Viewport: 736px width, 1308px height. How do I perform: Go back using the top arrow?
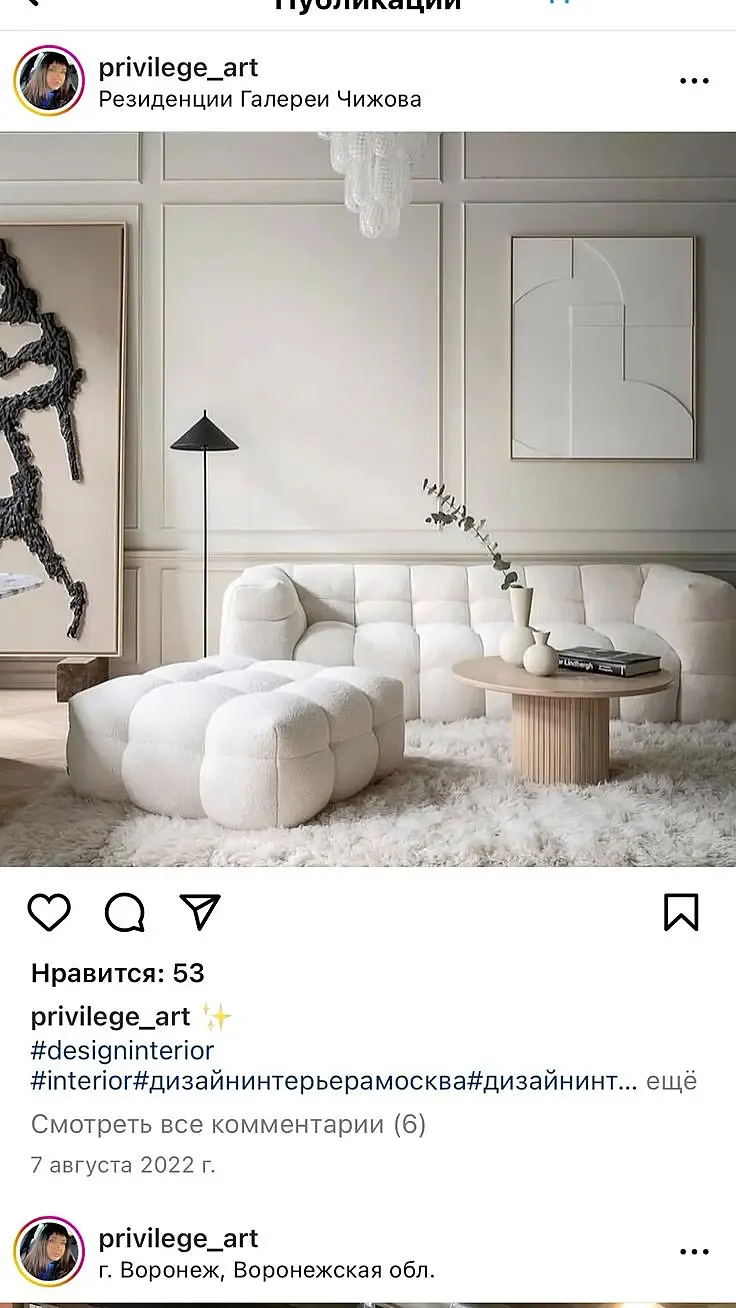[x=32, y=4]
